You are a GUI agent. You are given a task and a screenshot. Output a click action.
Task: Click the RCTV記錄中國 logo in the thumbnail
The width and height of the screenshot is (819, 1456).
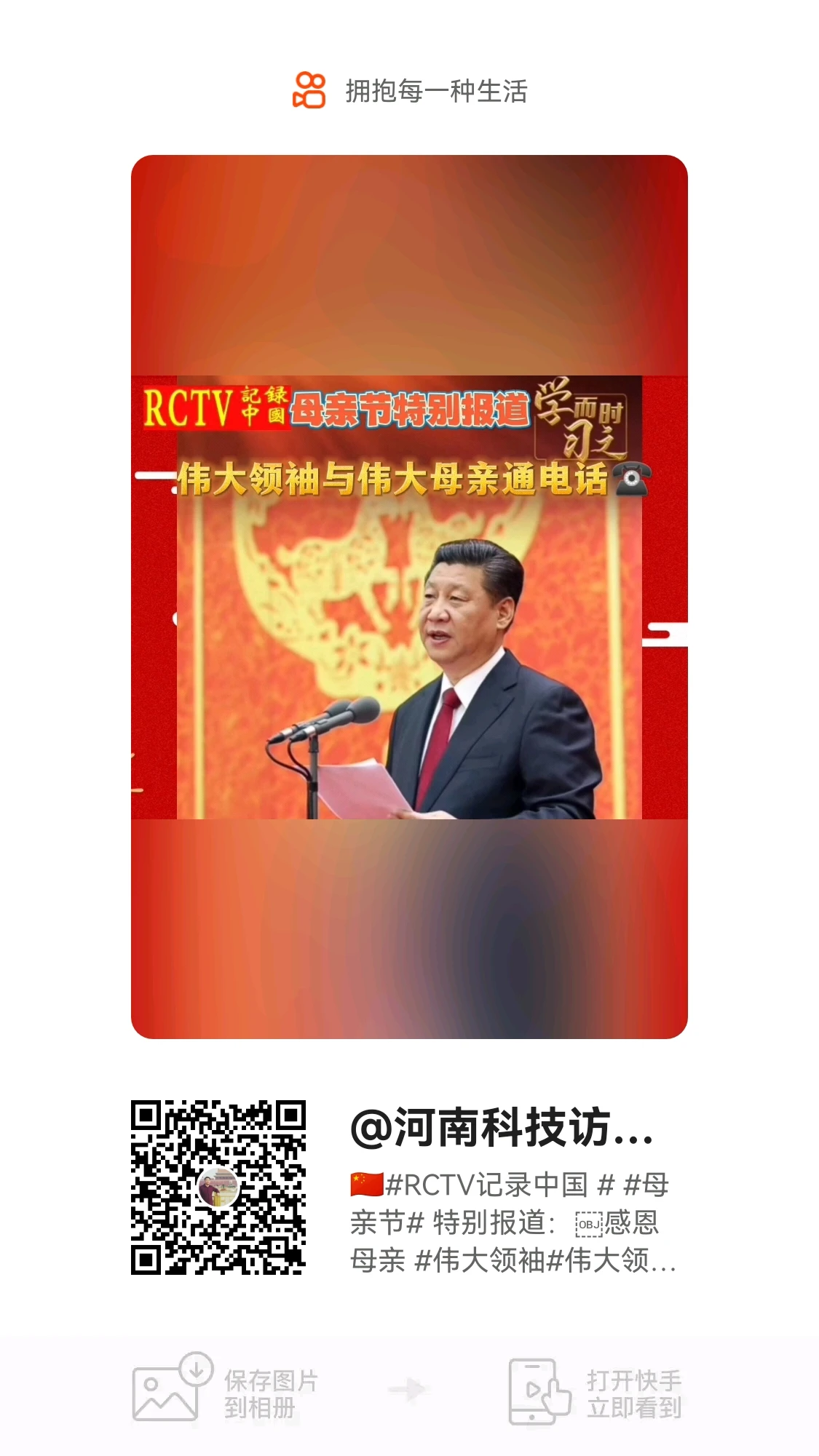(x=216, y=408)
